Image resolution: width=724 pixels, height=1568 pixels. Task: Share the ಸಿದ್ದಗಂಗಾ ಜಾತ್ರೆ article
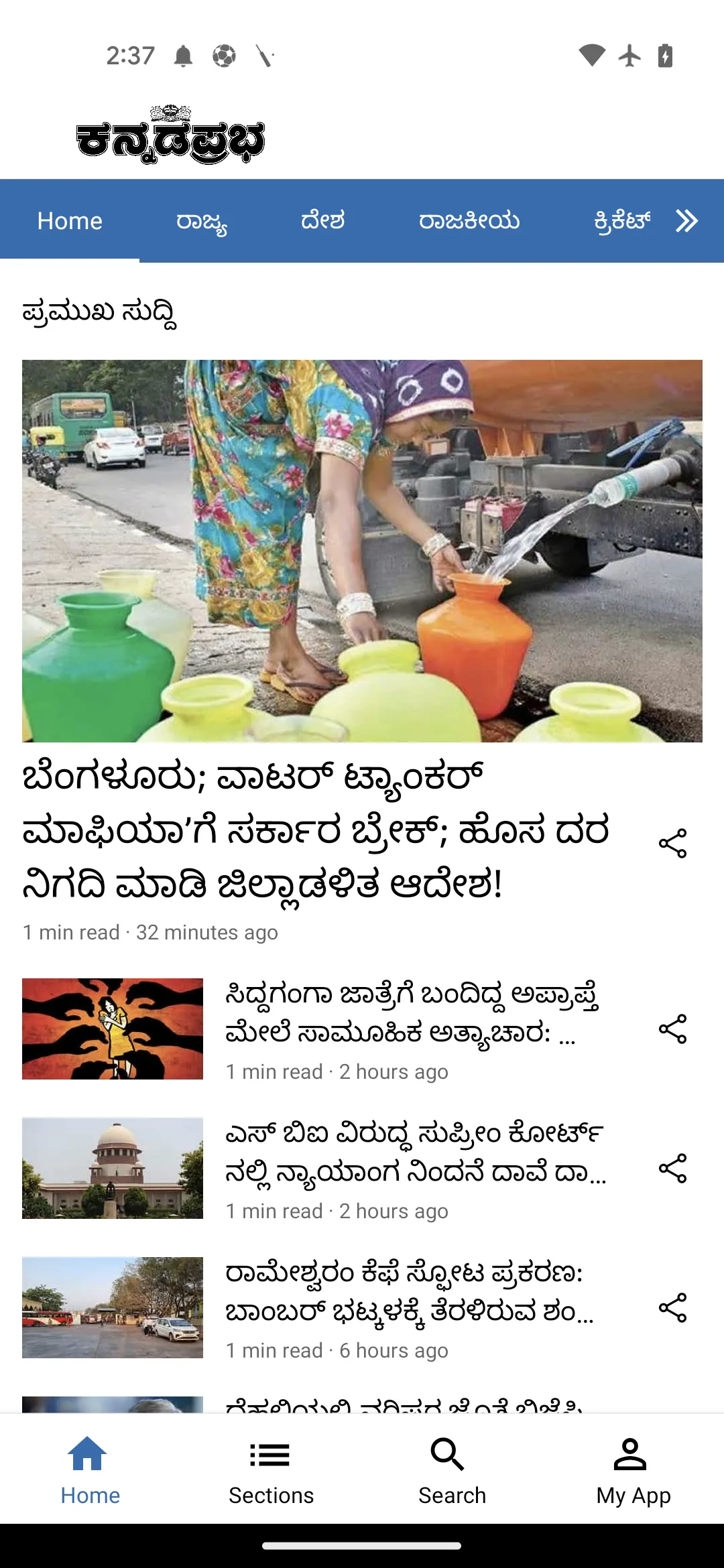click(673, 1029)
